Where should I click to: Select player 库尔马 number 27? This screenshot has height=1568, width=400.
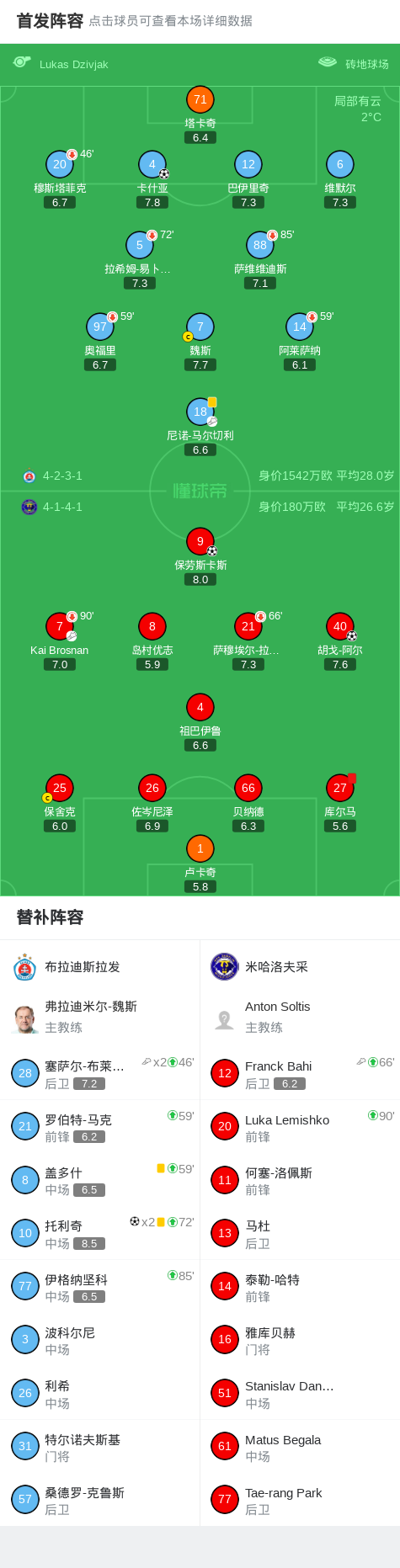340,803
